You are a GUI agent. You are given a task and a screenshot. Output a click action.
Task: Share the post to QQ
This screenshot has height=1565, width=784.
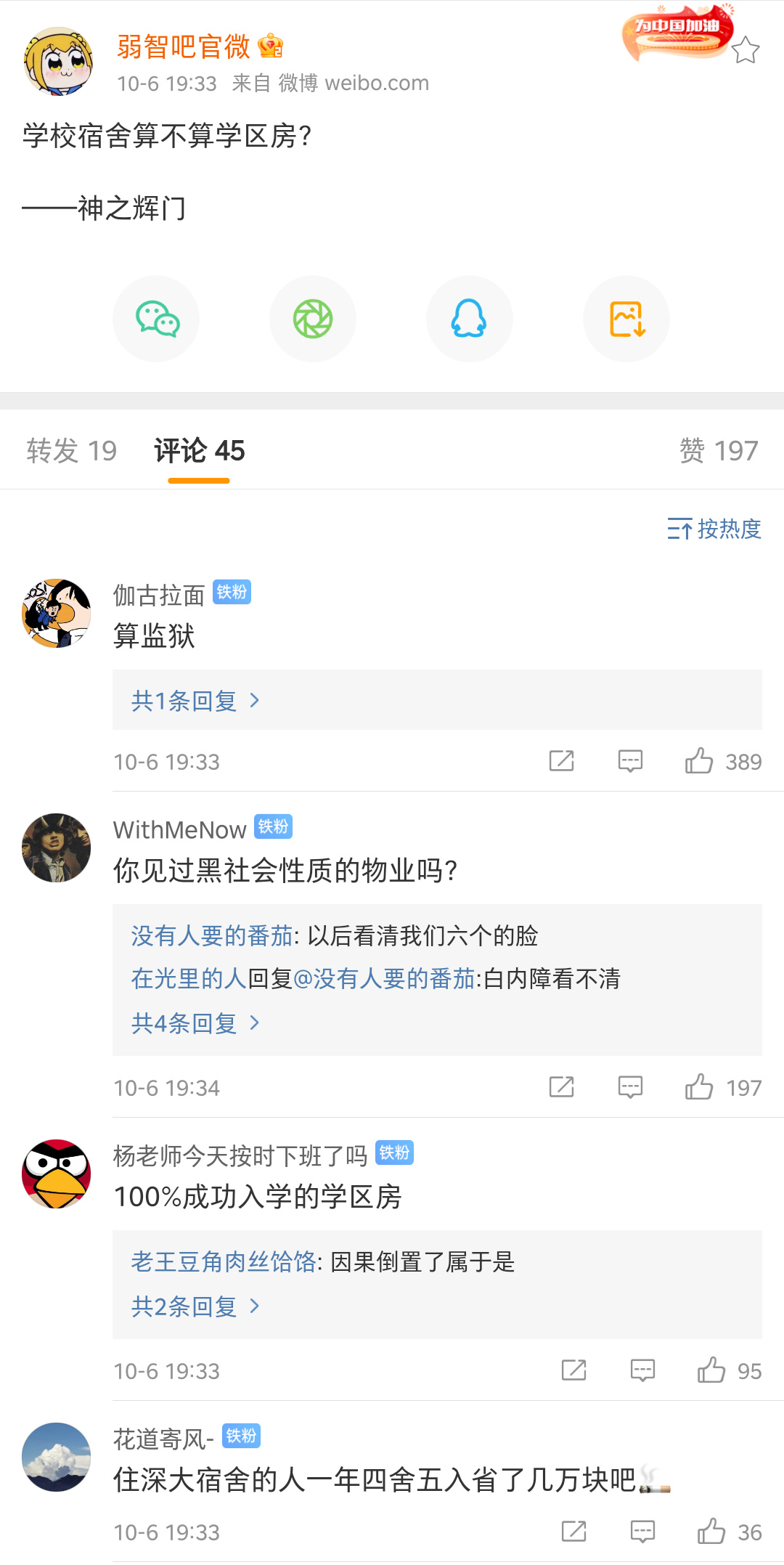click(470, 319)
